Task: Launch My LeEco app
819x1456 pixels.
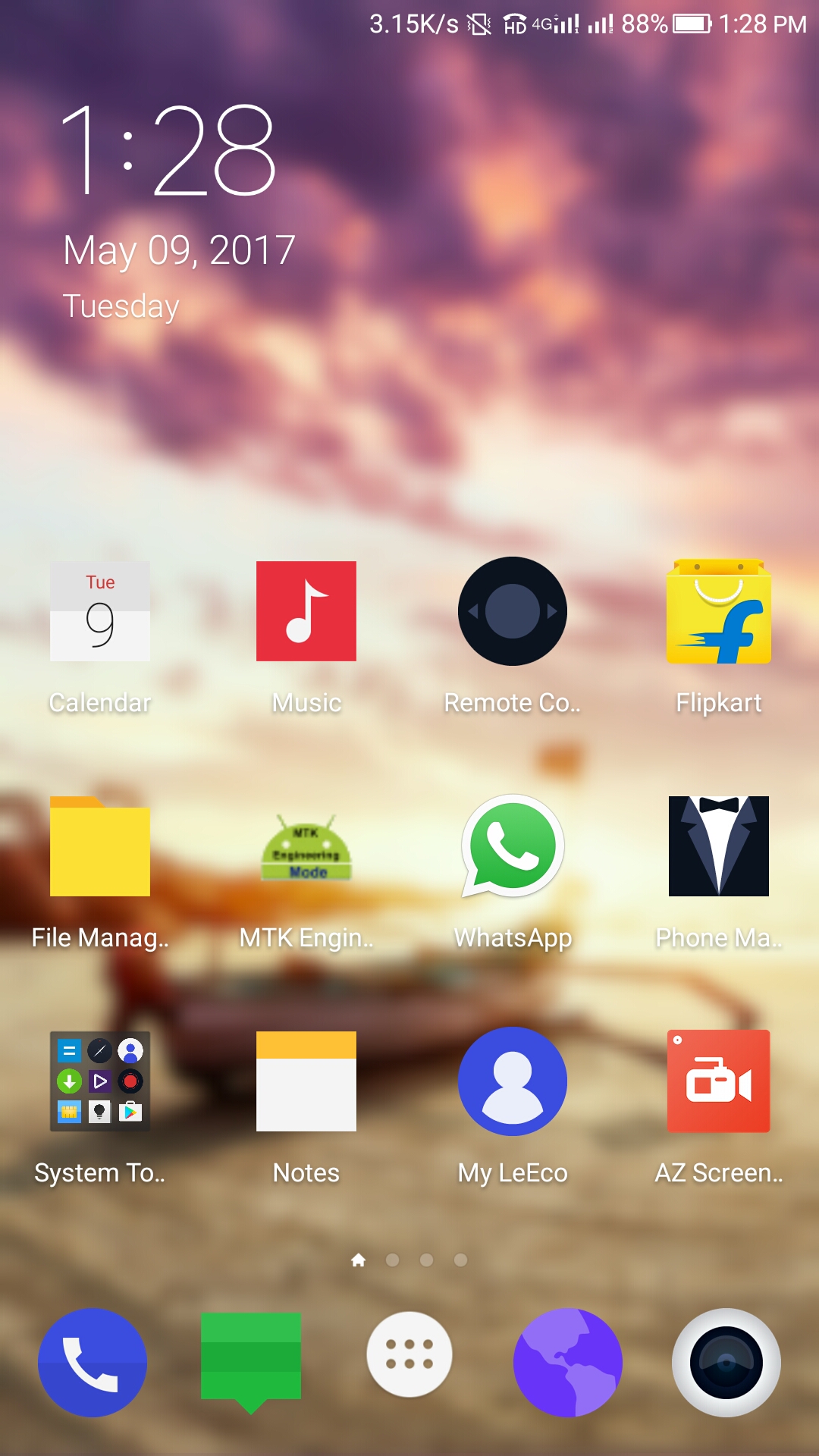Action: 513,1081
